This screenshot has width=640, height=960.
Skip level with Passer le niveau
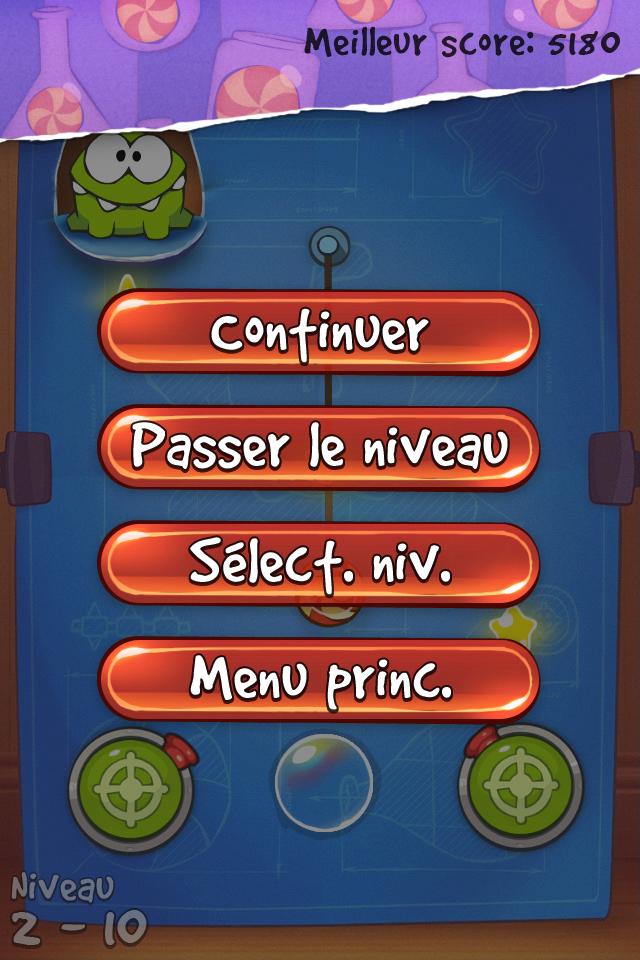[x=319, y=448]
